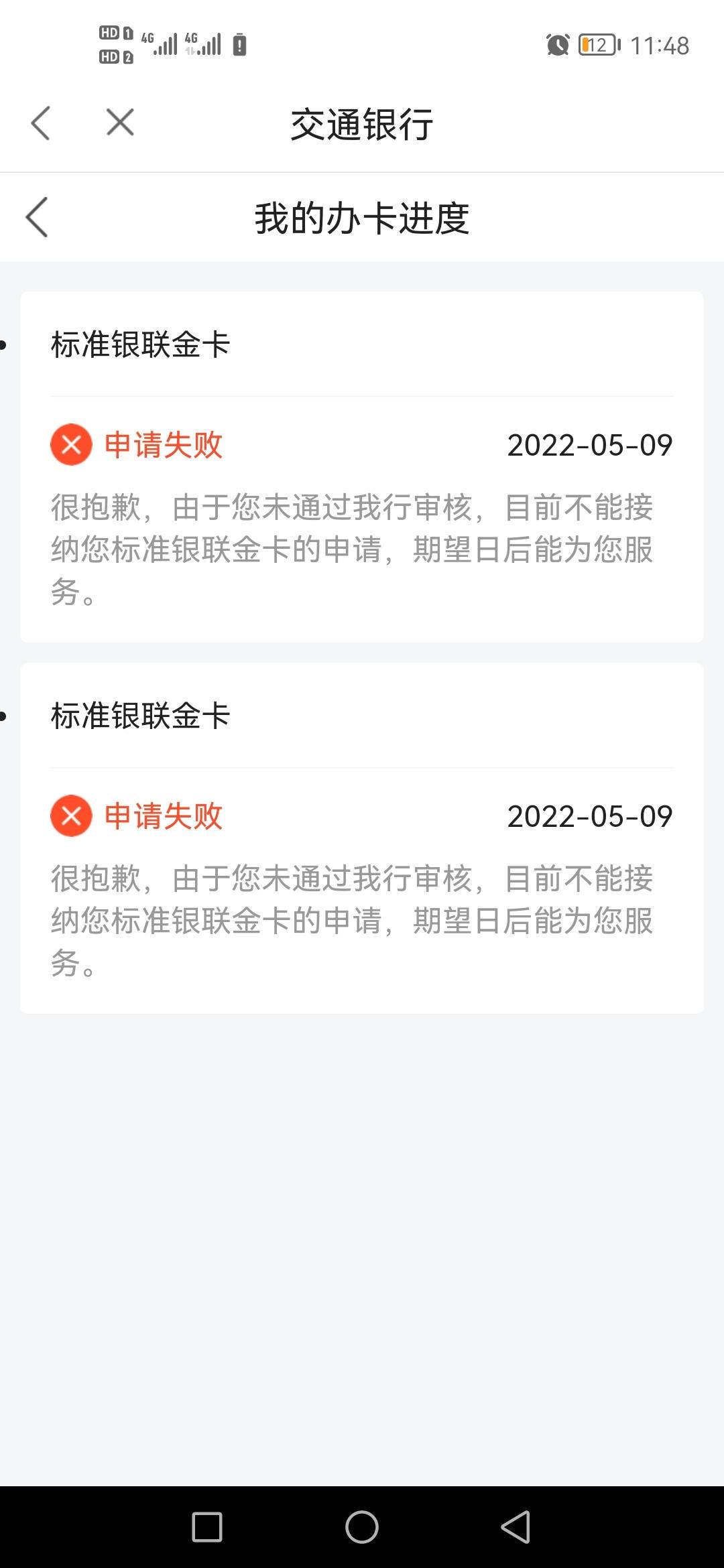Tap the back arrow beside 我的办卡进度

37,217
